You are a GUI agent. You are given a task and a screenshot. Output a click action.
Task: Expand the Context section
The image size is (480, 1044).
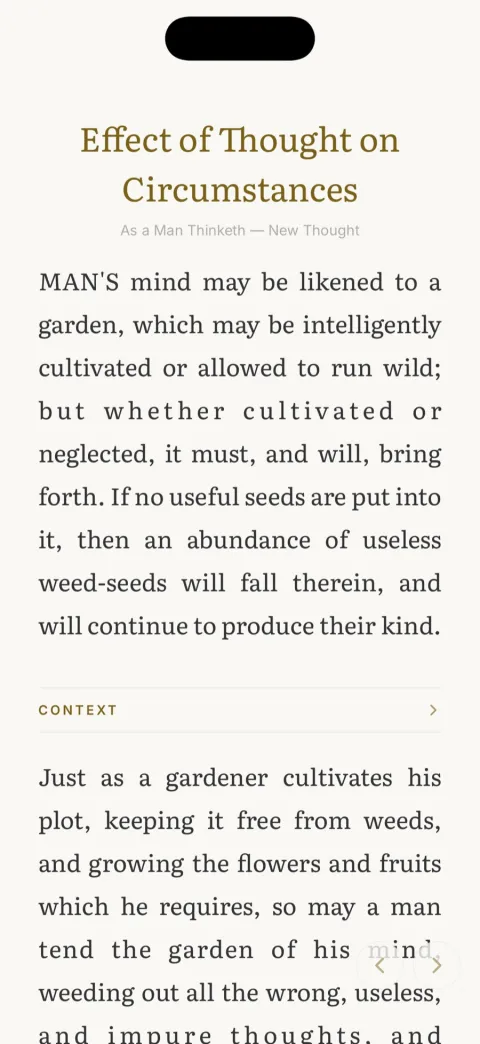pyautogui.click(x=240, y=710)
